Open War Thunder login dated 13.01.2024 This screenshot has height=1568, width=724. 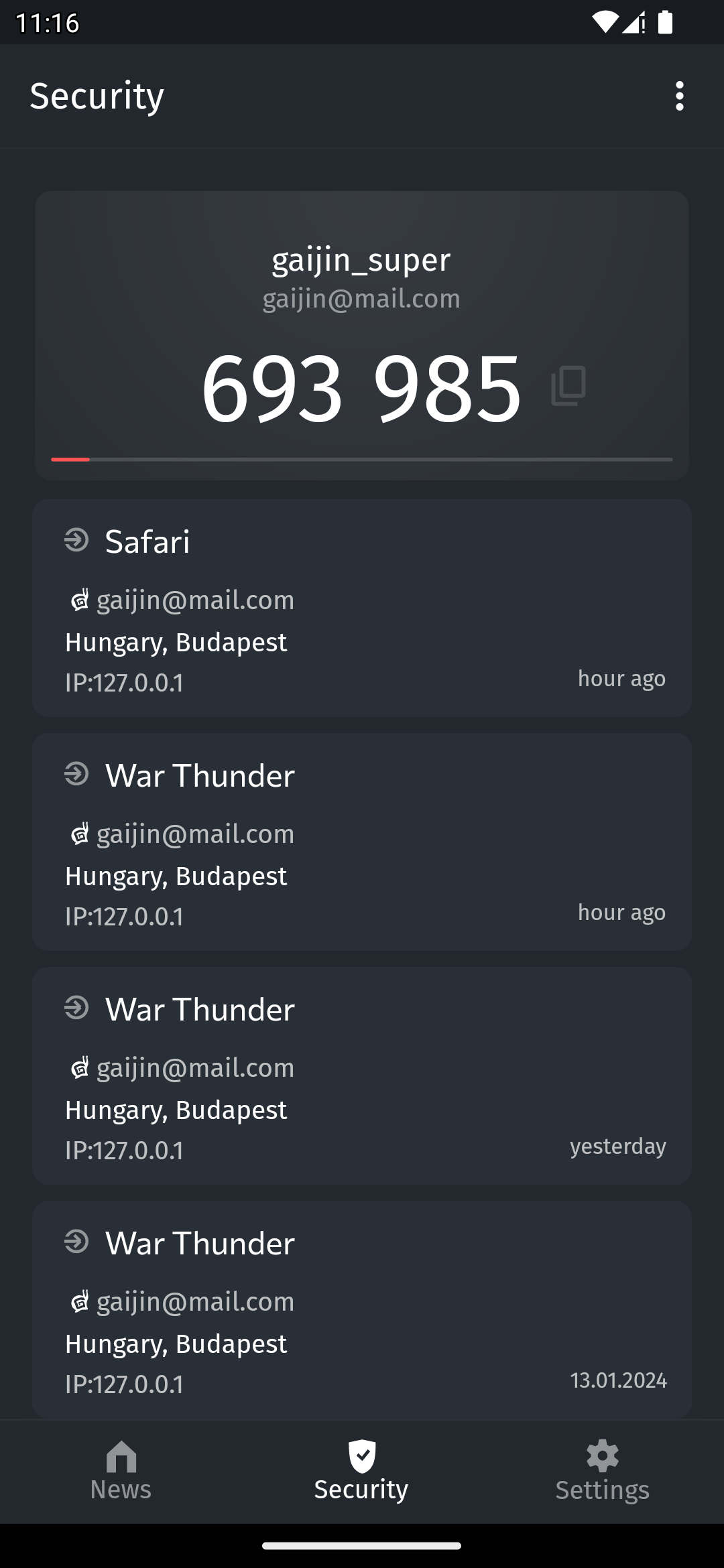coord(362,1308)
